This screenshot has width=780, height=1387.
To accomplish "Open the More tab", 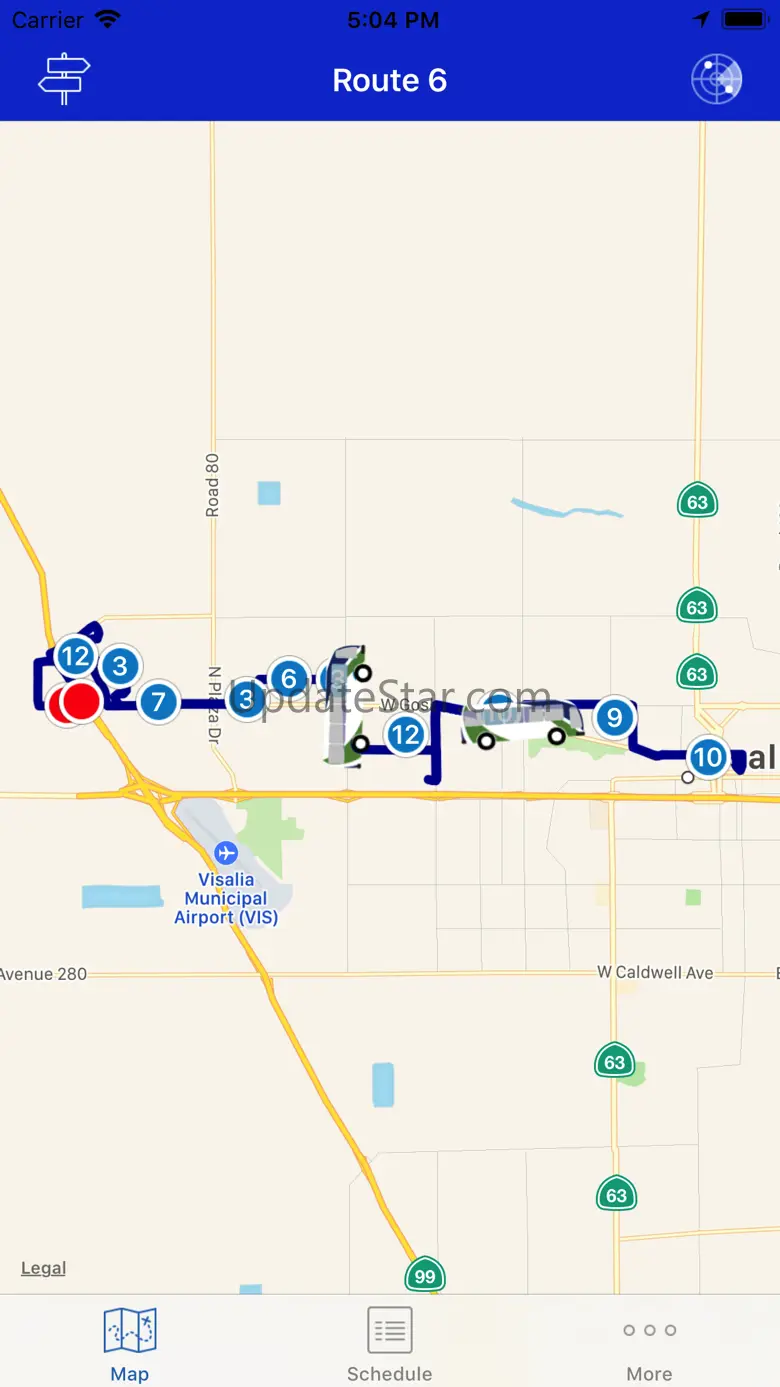I will click(x=649, y=1343).
